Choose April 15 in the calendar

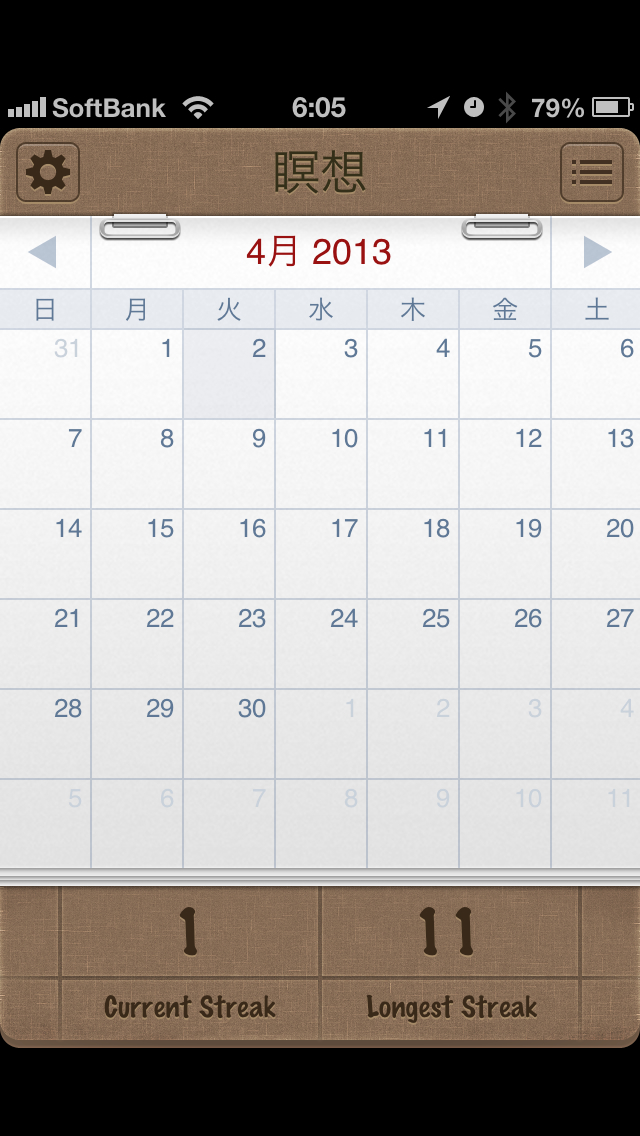click(x=137, y=554)
